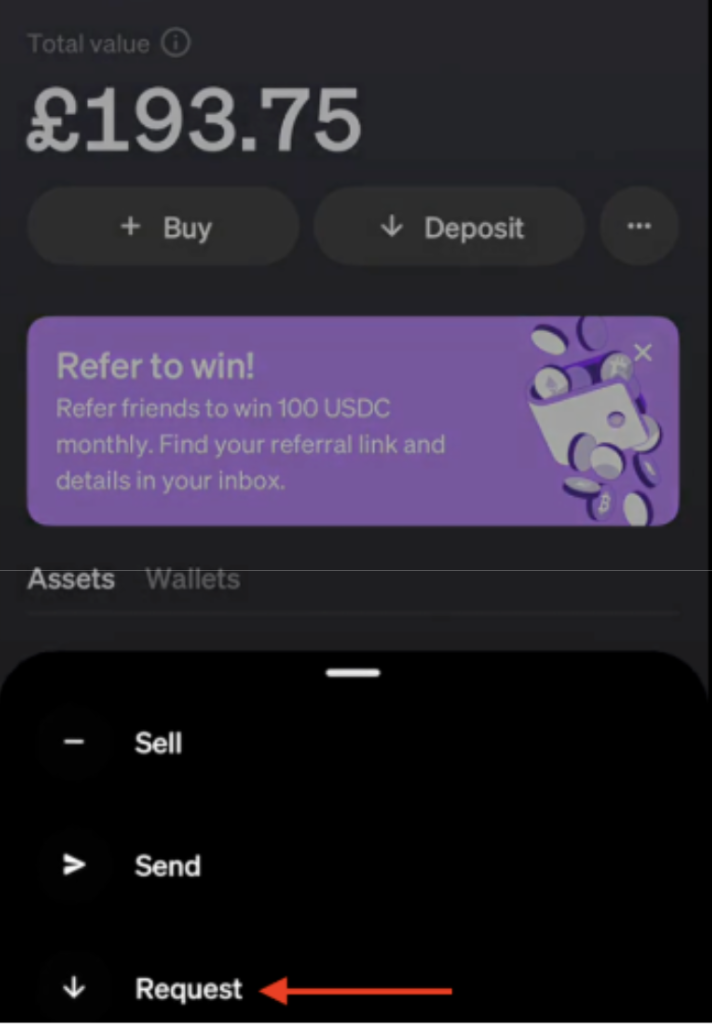Open the three-dot more options button
The width and height of the screenshot is (712, 1024).
(639, 227)
